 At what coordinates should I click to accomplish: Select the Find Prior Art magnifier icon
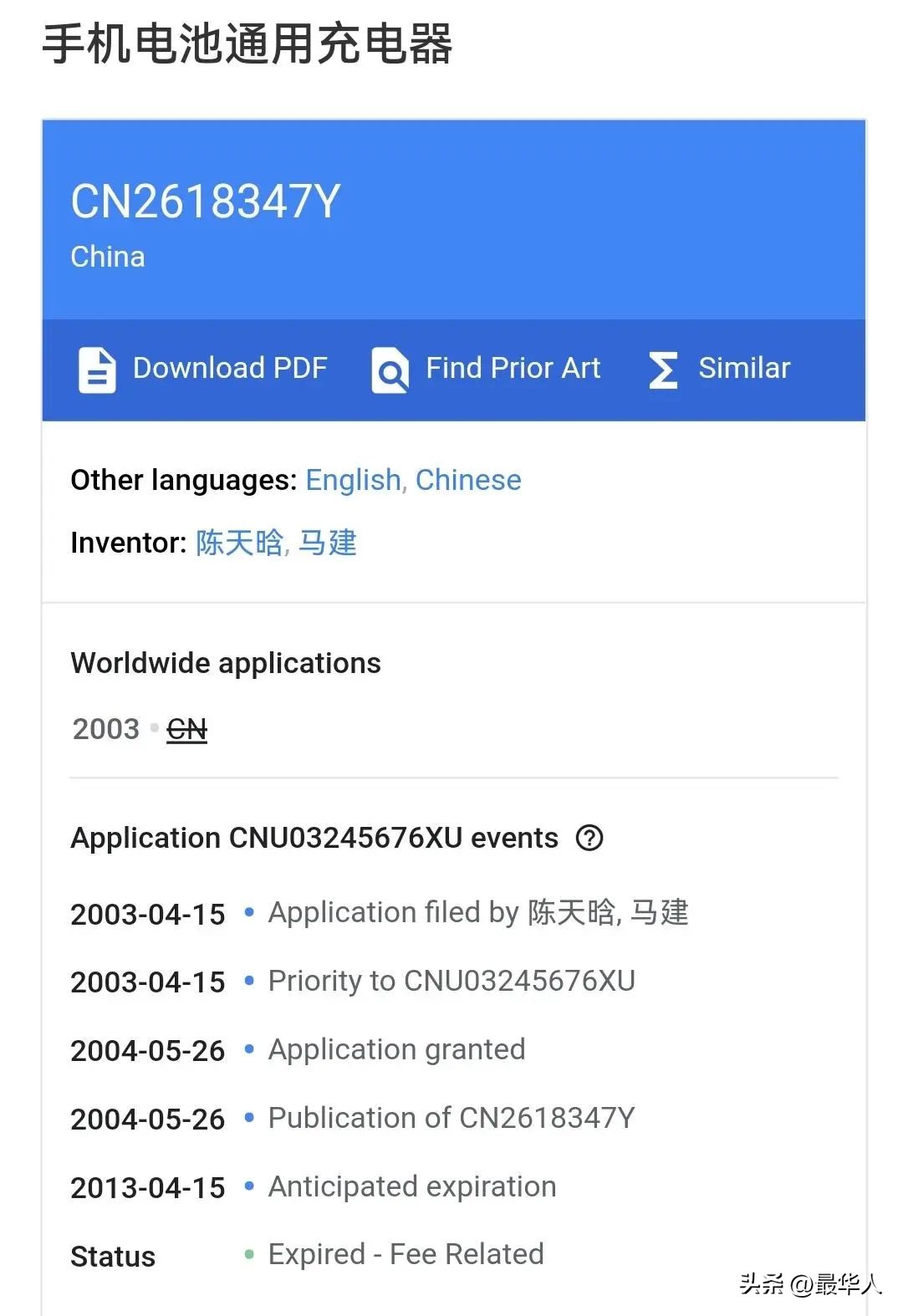pos(389,369)
